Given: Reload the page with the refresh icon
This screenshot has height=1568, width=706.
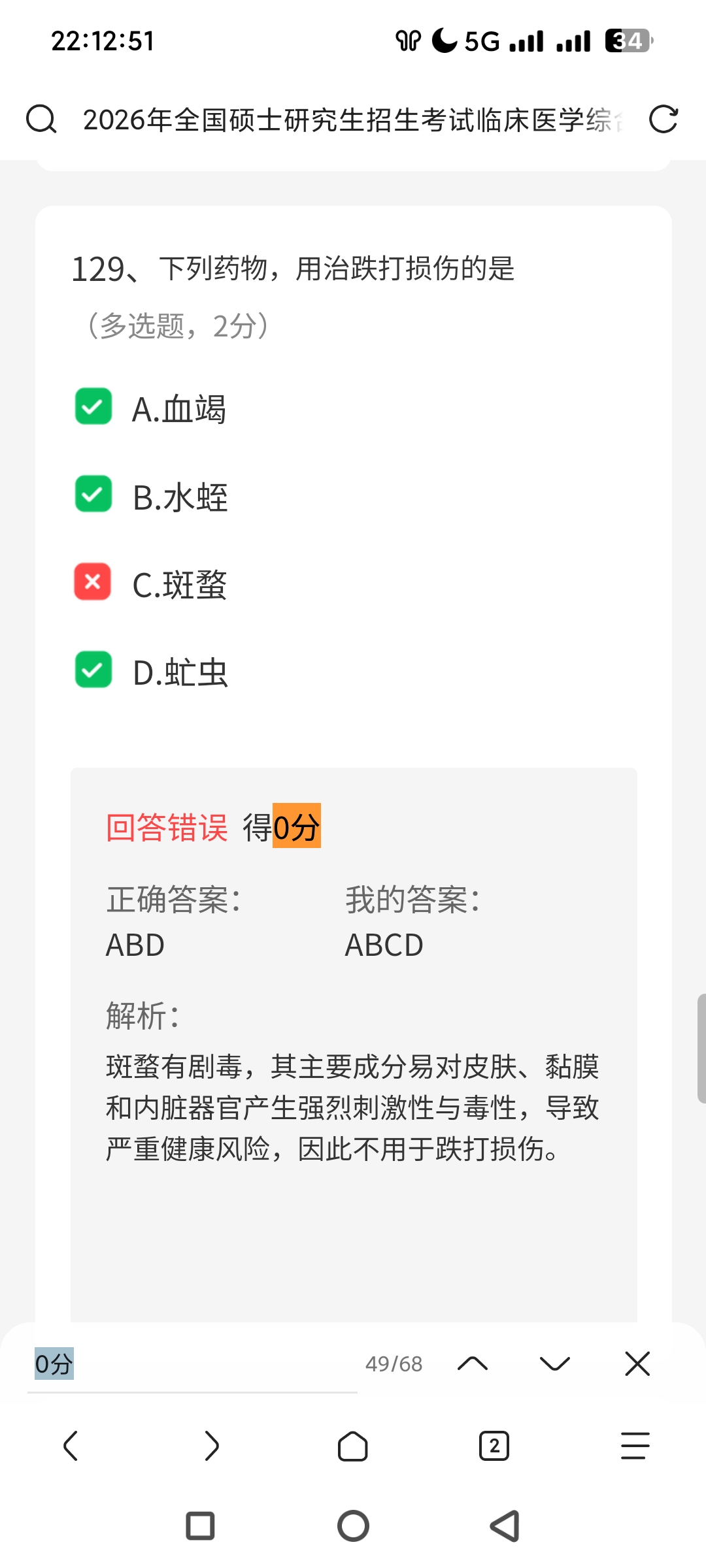Looking at the screenshot, I should (x=663, y=120).
